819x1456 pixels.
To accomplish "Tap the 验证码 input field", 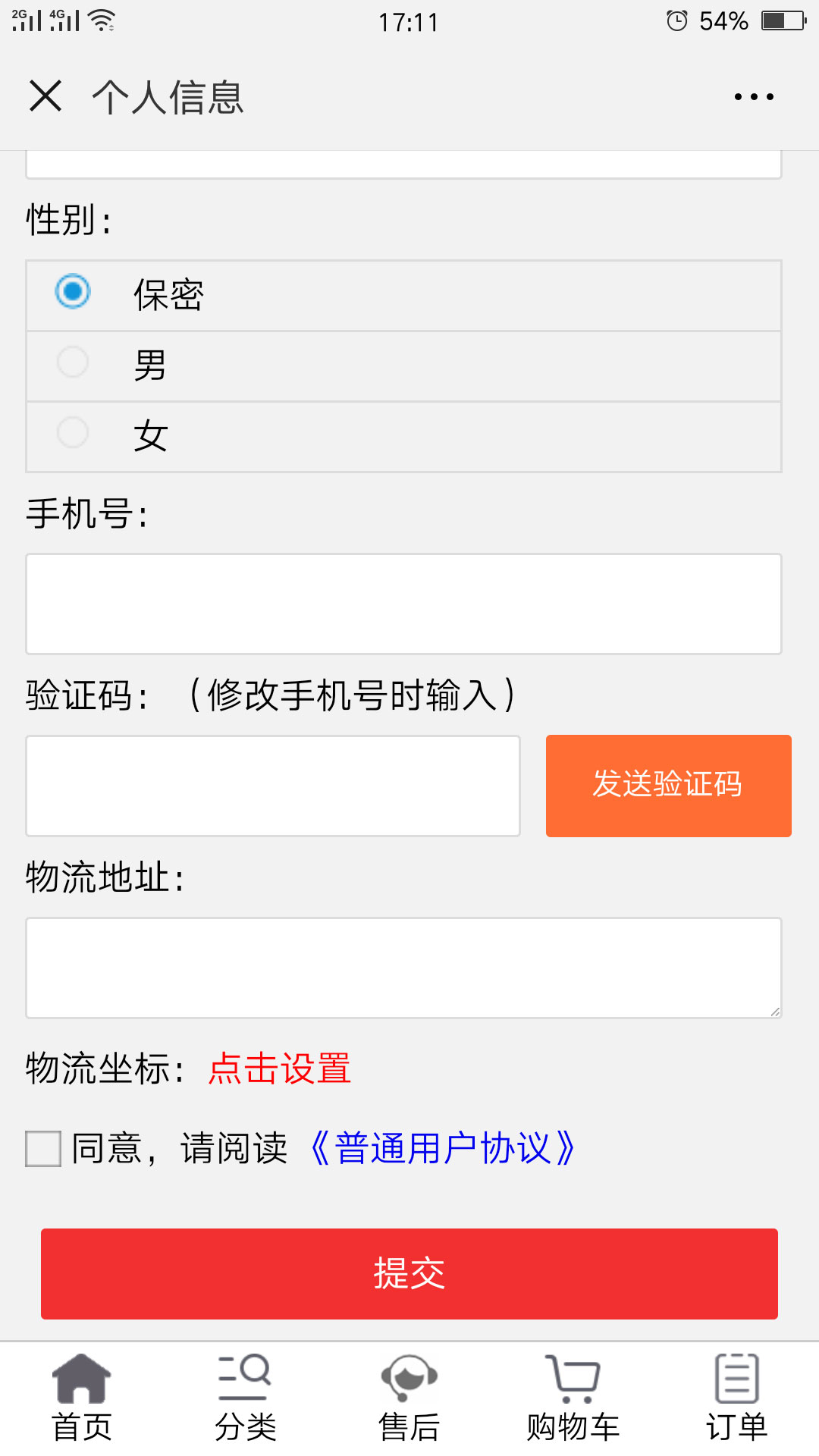I will tap(273, 786).
